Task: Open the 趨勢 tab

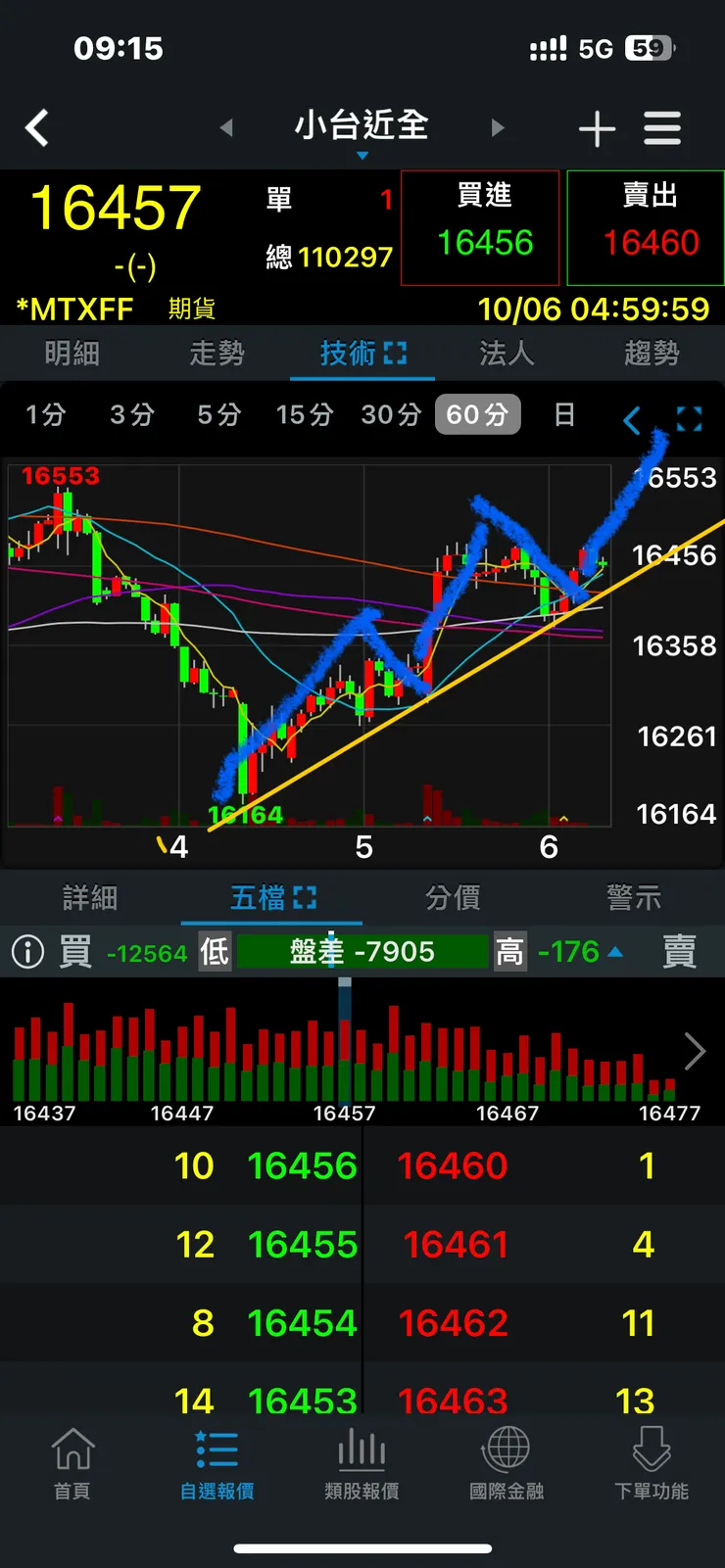Action: 652,354
